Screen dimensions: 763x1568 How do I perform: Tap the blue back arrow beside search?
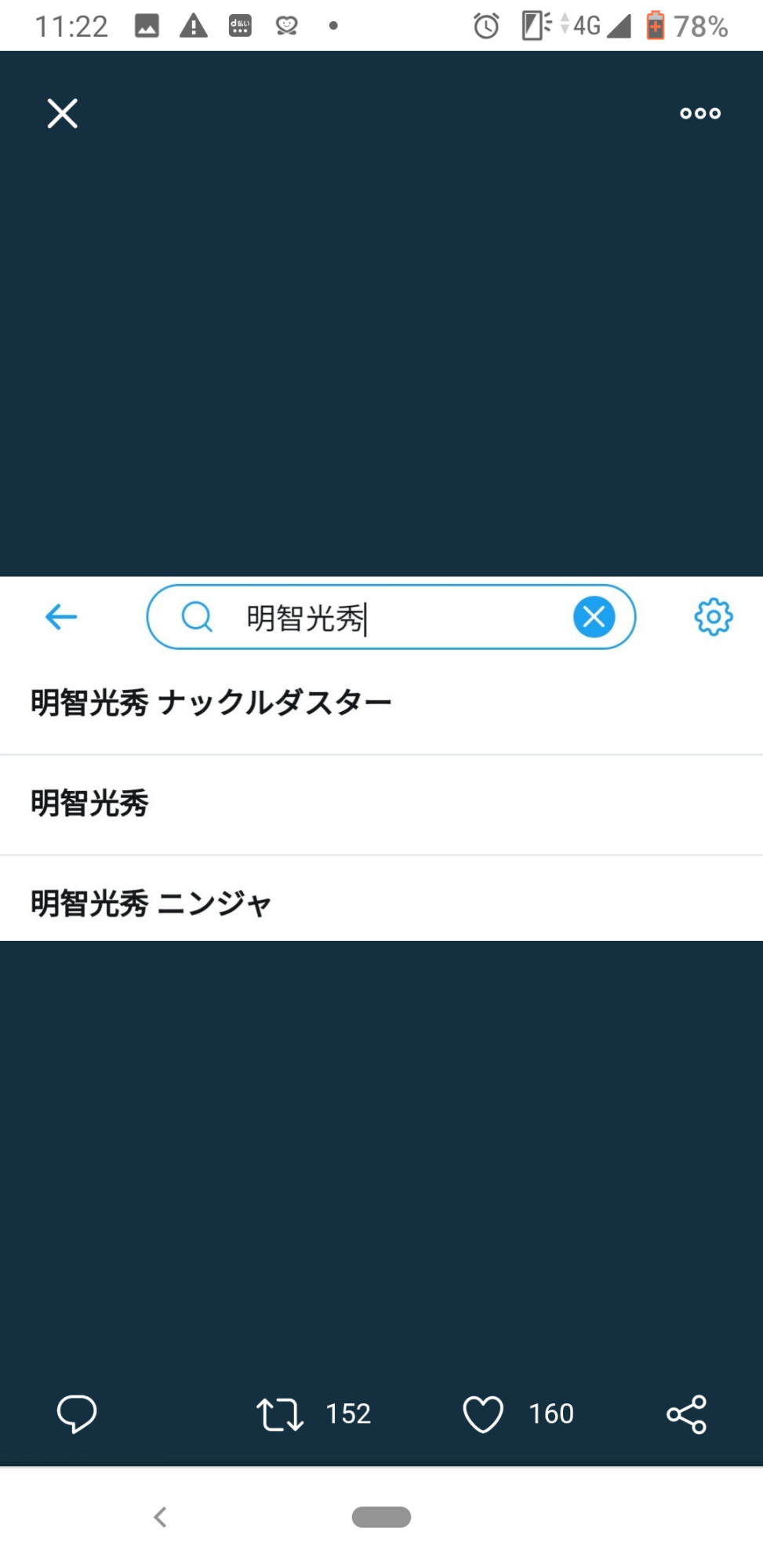click(61, 617)
